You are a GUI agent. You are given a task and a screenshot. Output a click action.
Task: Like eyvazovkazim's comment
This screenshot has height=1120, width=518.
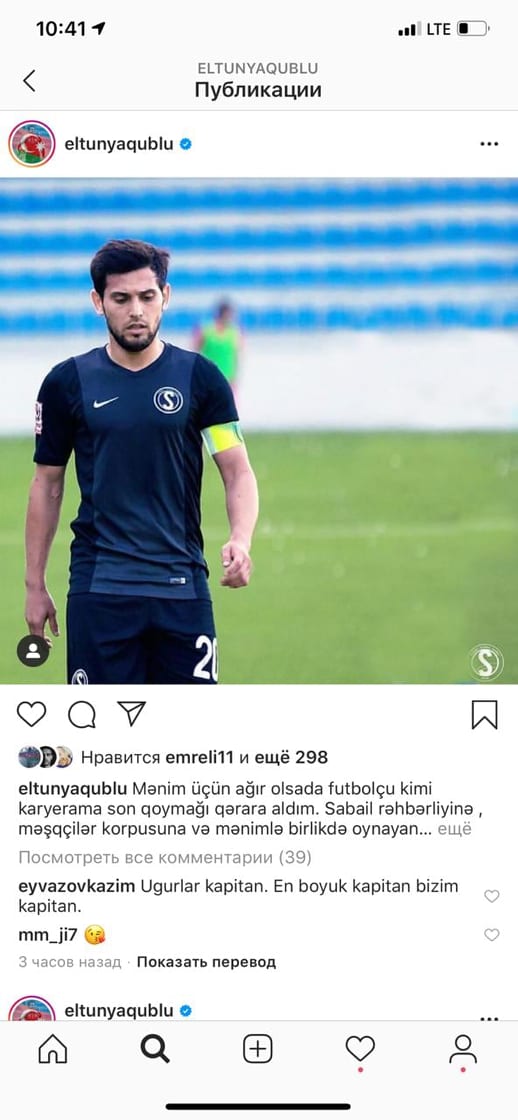492,896
